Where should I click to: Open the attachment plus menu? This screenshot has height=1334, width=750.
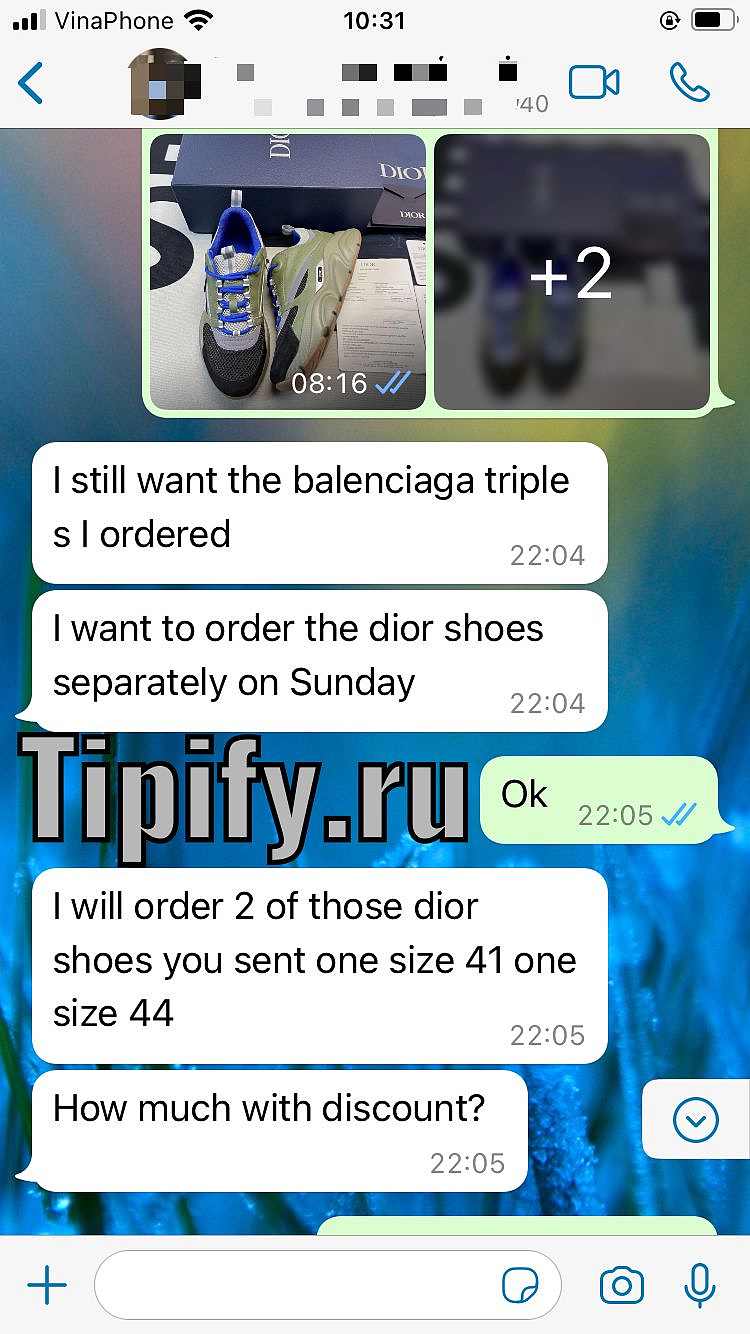46,1285
